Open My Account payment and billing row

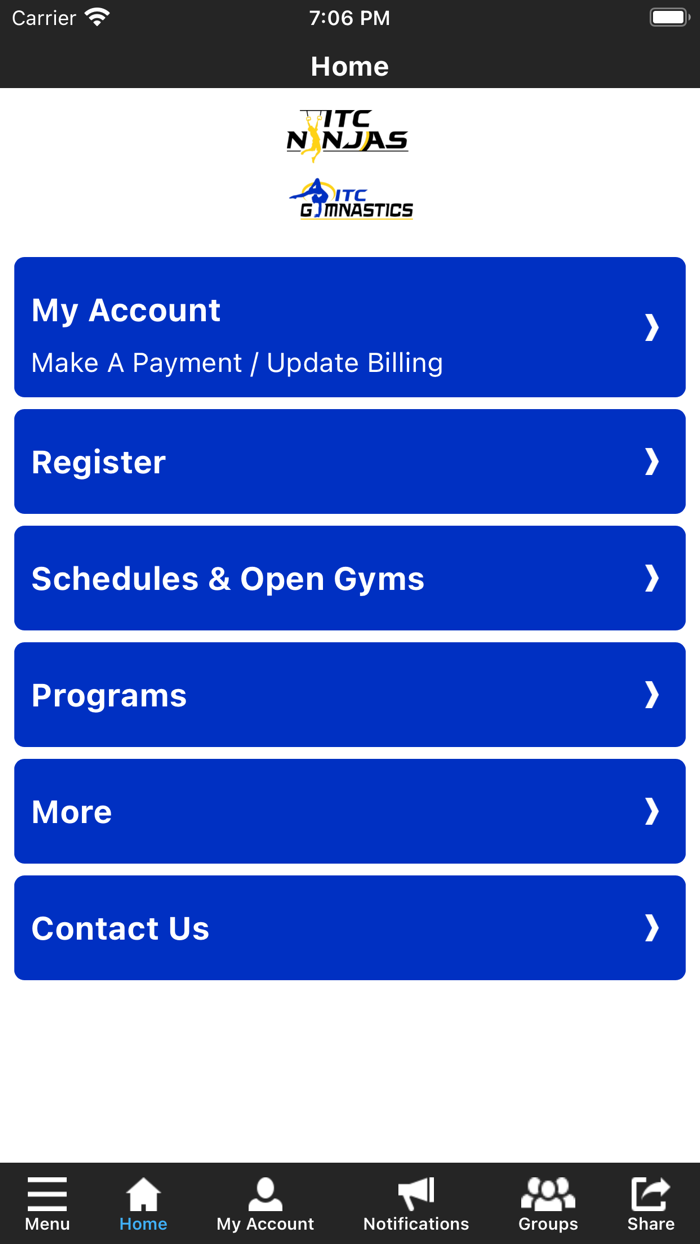(x=350, y=327)
